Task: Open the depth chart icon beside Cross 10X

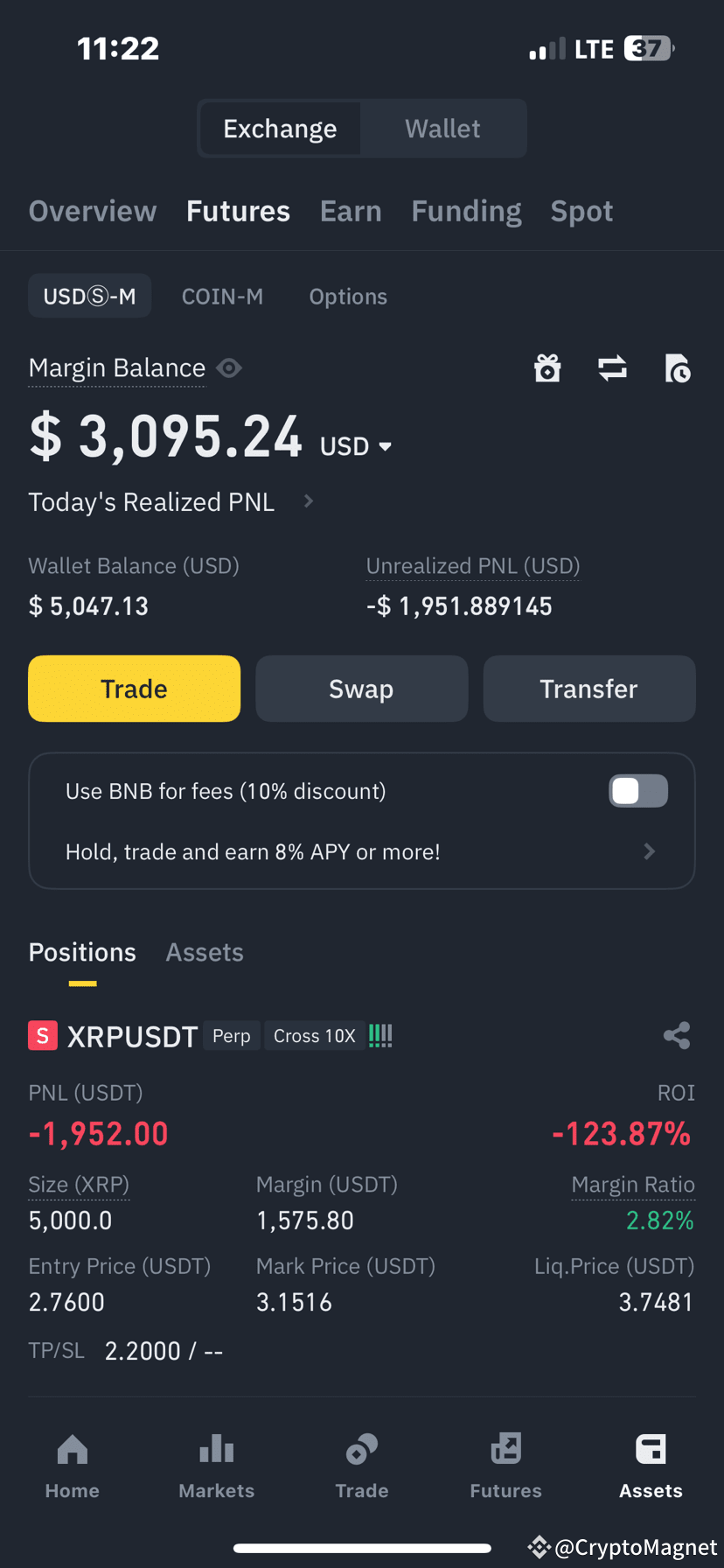Action: click(x=379, y=1035)
